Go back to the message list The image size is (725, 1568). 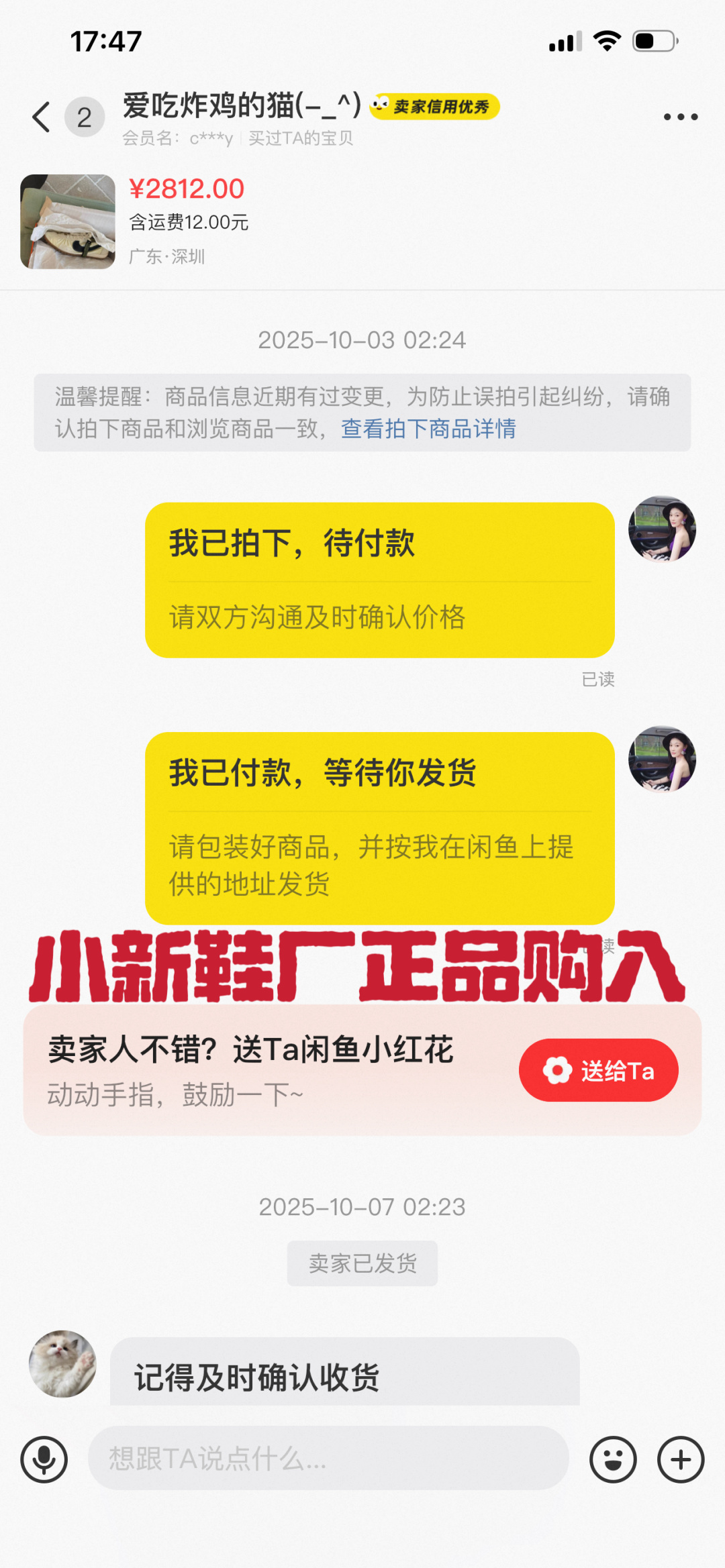pyautogui.click(x=42, y=117)
